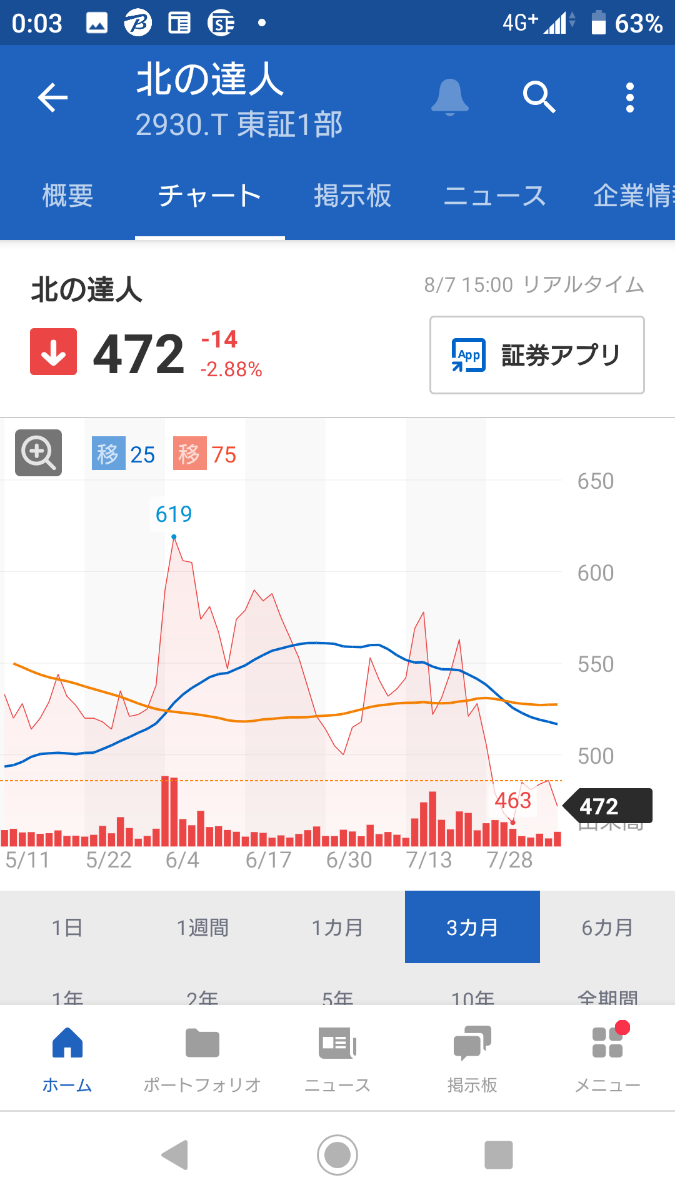This screenshot has width=675, height=1200.
Task: Select the 1日 chart period
Action: 67,927
